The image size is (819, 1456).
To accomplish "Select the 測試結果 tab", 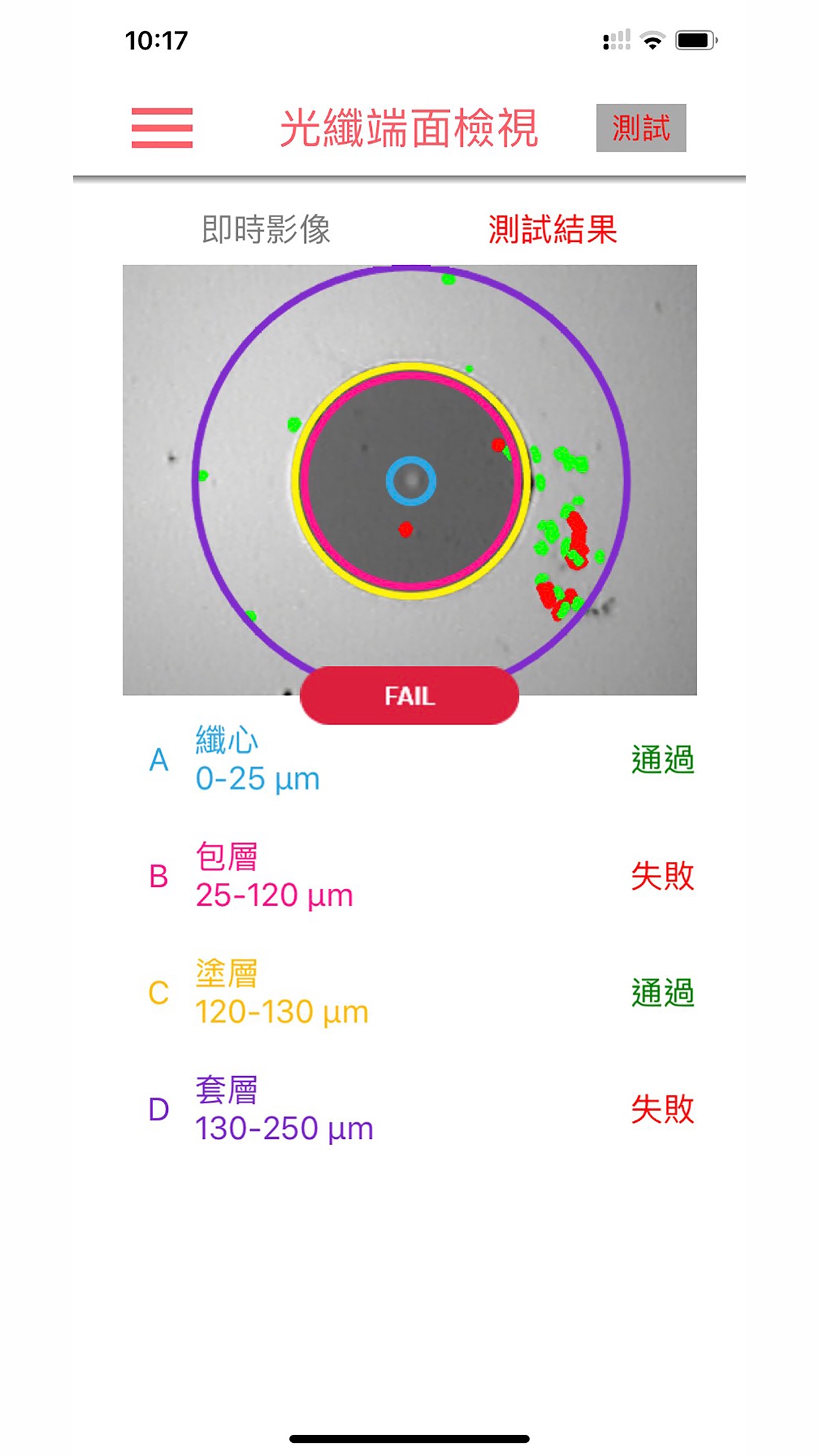I will tap(553, 229).
